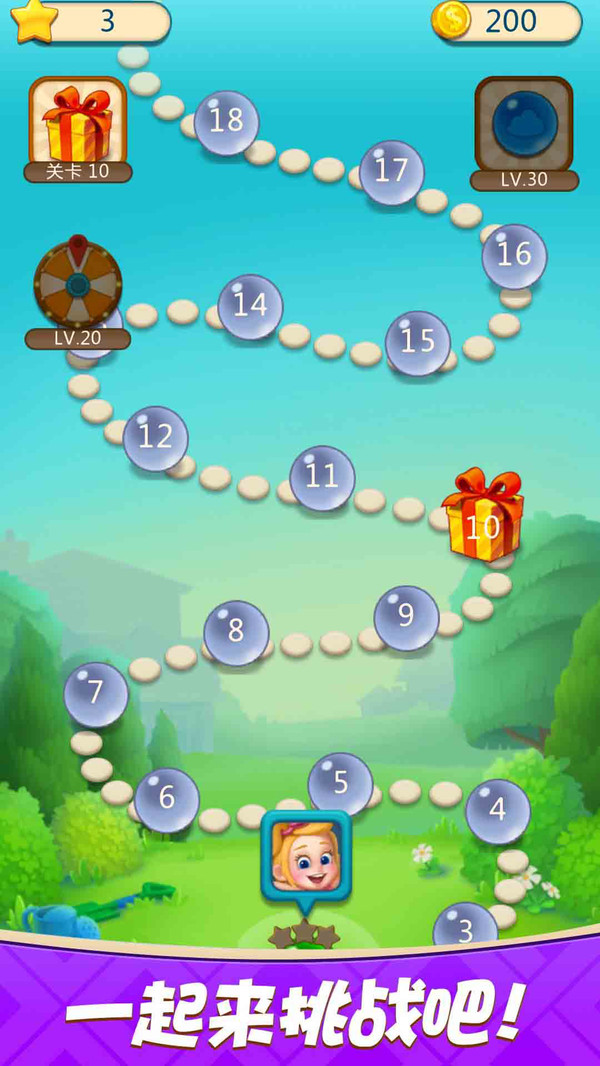The width and height of the screenshot is (600, 1066).
Task: Choose level 8 bubble
Action: 236,632
